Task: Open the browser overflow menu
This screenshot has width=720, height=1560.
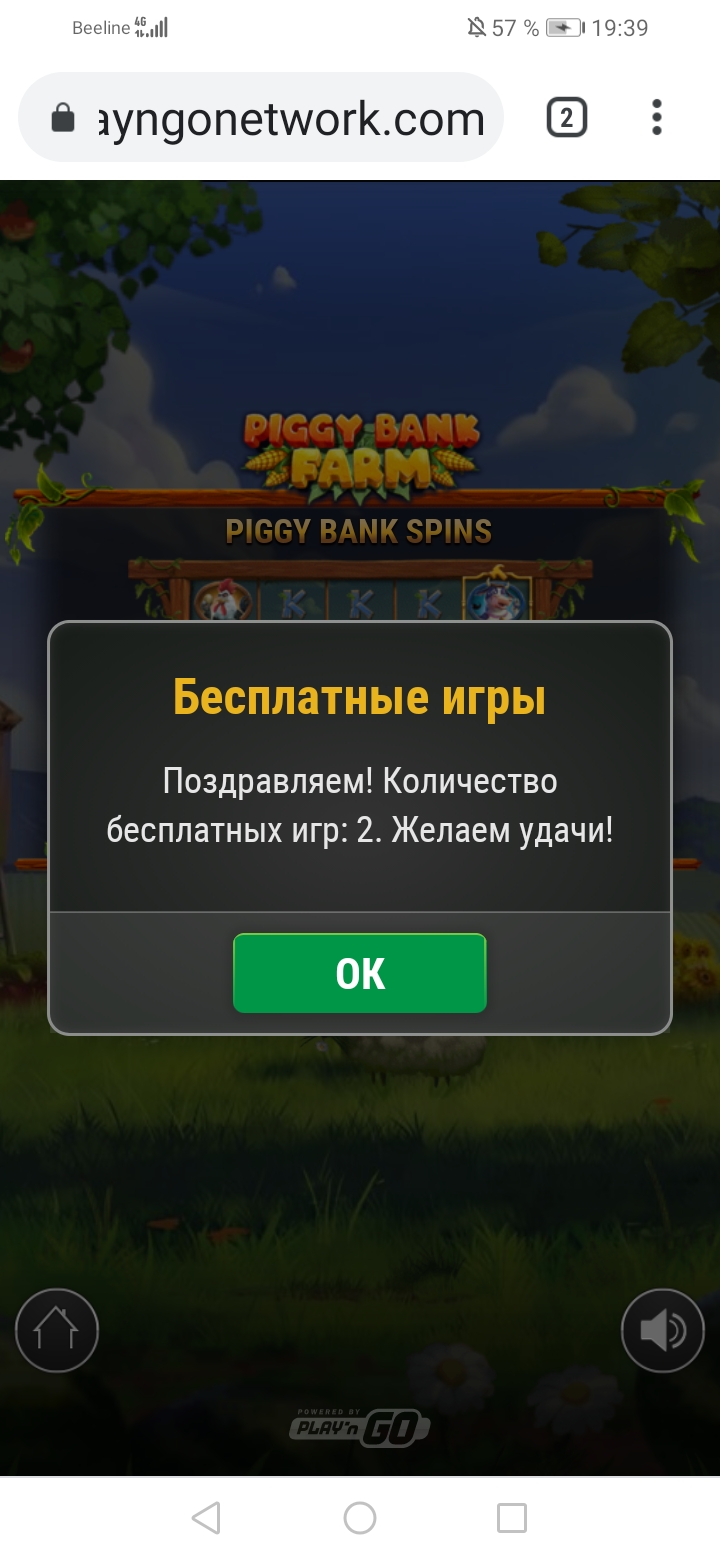Action: coord(656,118)
